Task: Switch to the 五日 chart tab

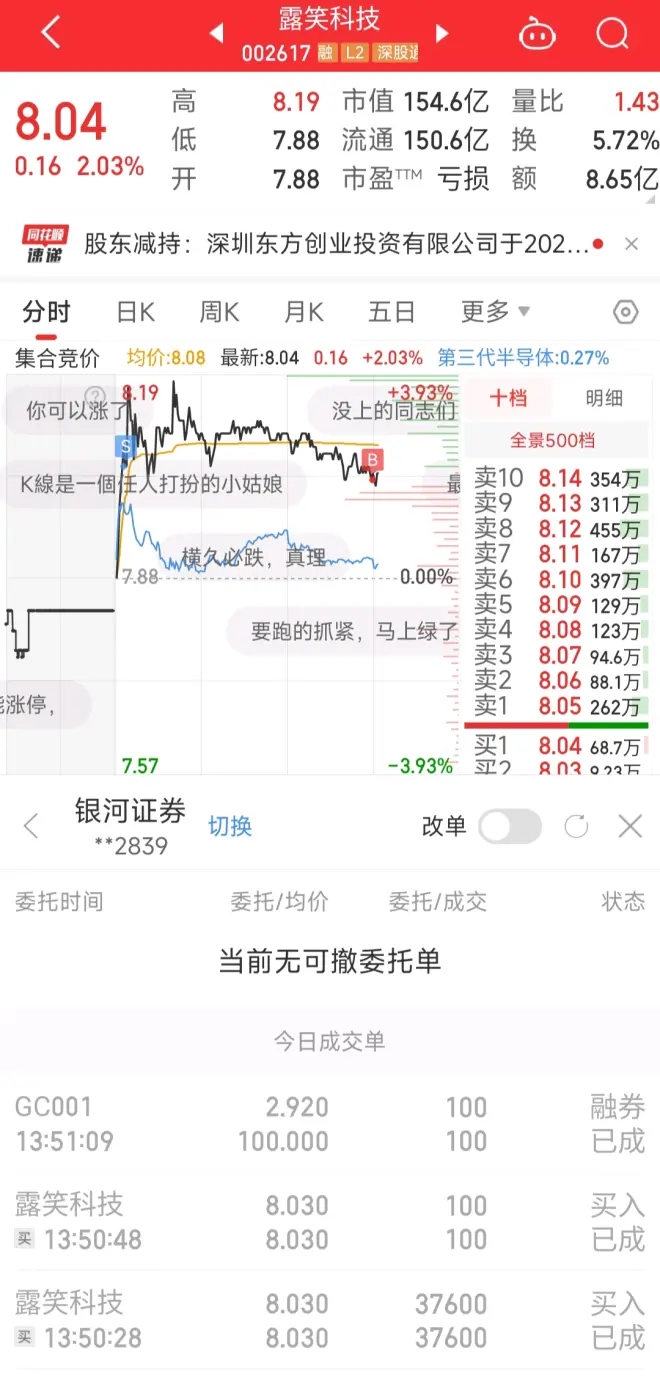Action: (x=391, y=312)
